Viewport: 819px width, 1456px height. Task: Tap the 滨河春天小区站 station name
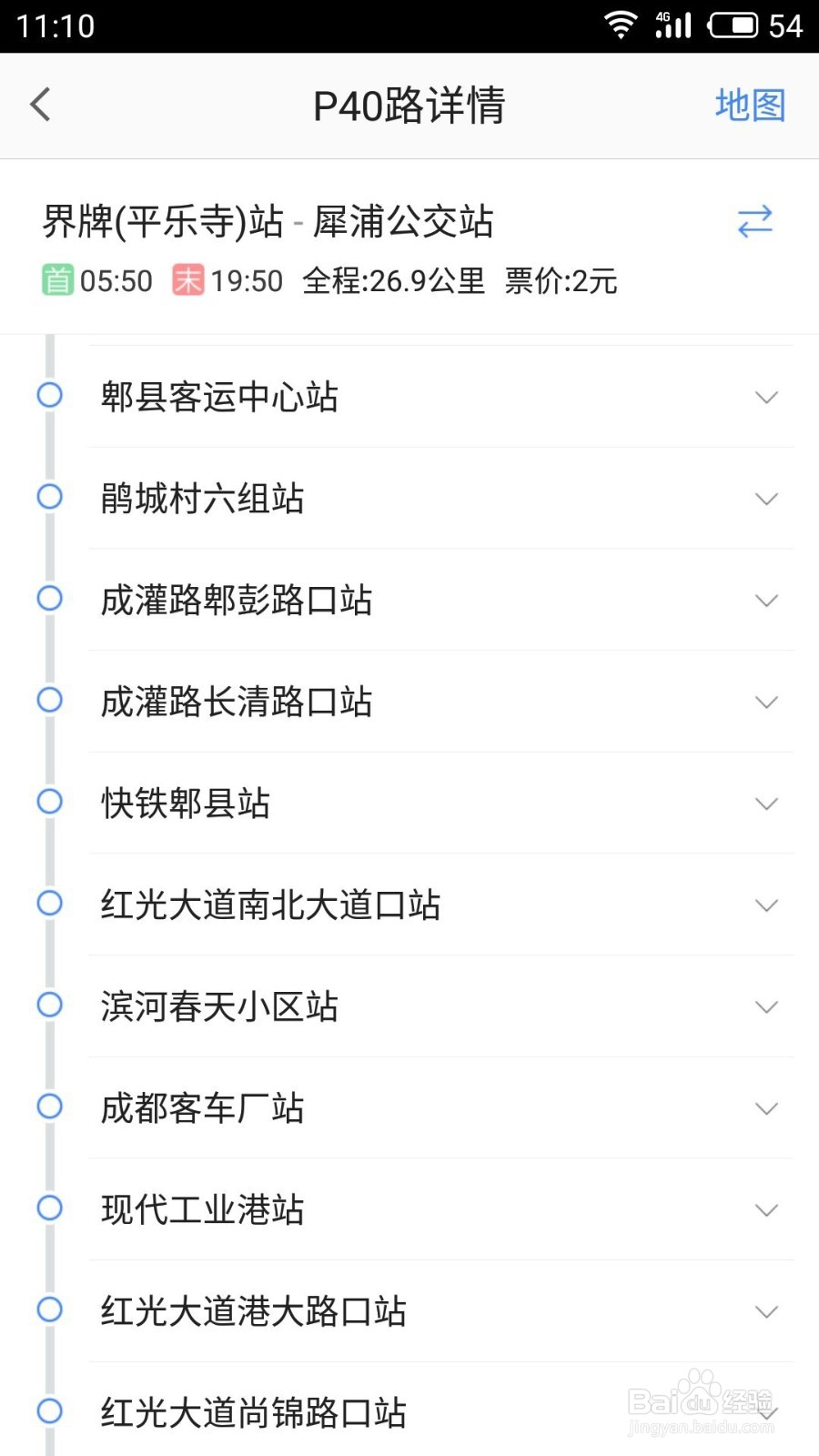[x=218, y=1006]
